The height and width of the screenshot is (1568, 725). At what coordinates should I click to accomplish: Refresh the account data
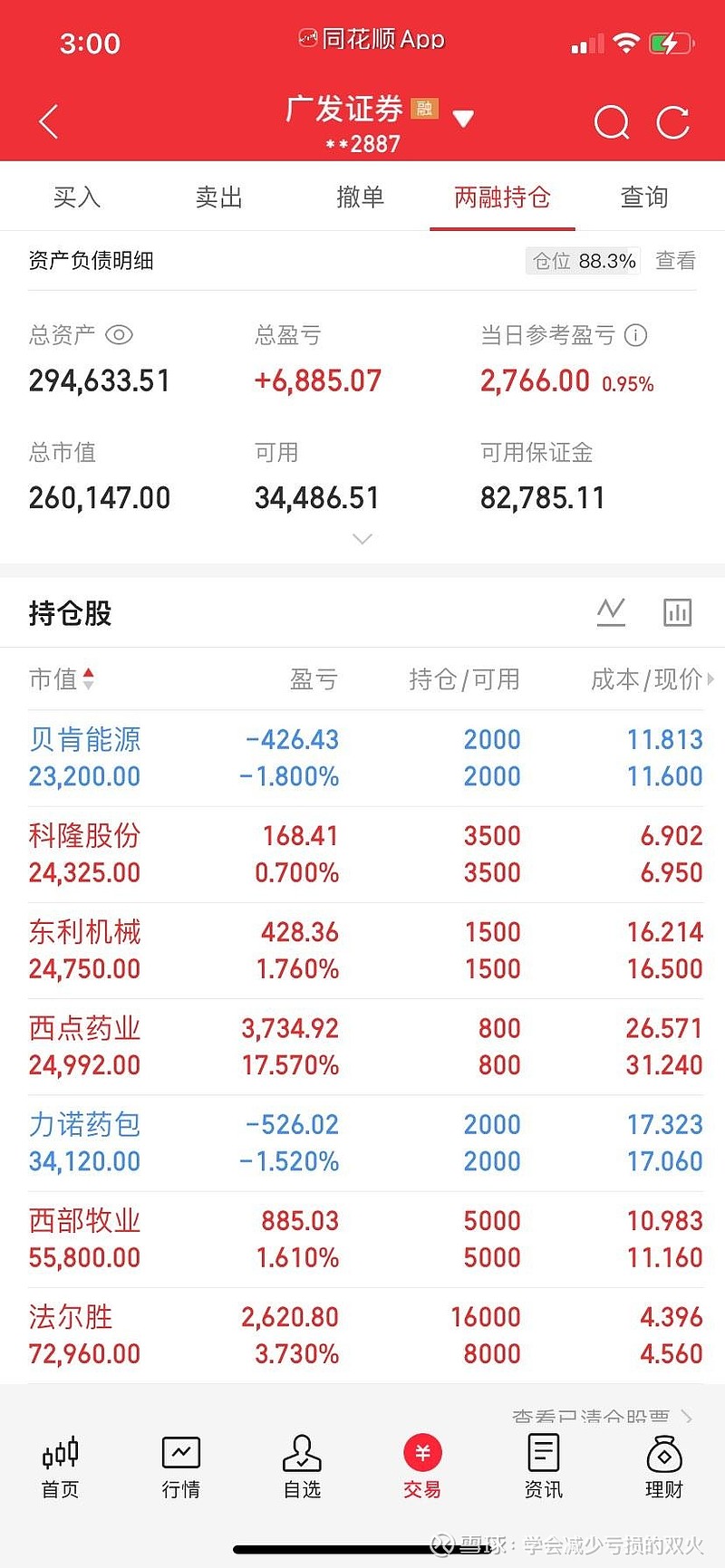coord(672,122)
